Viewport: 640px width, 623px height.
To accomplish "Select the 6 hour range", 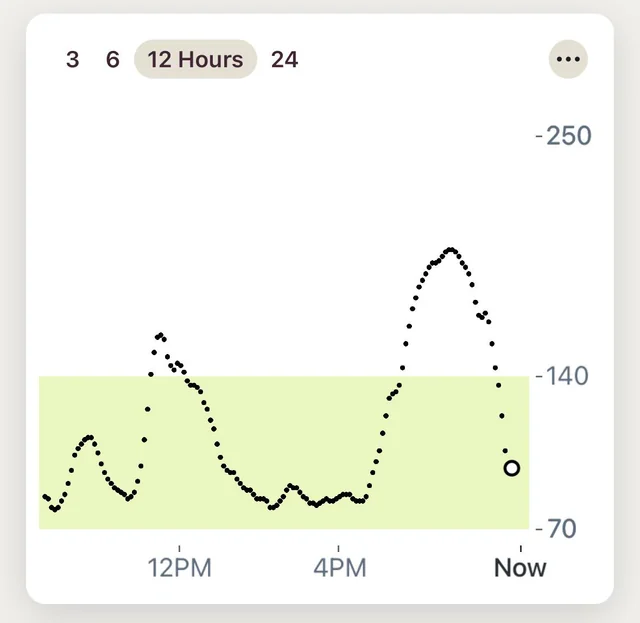I will pos(113,60).
